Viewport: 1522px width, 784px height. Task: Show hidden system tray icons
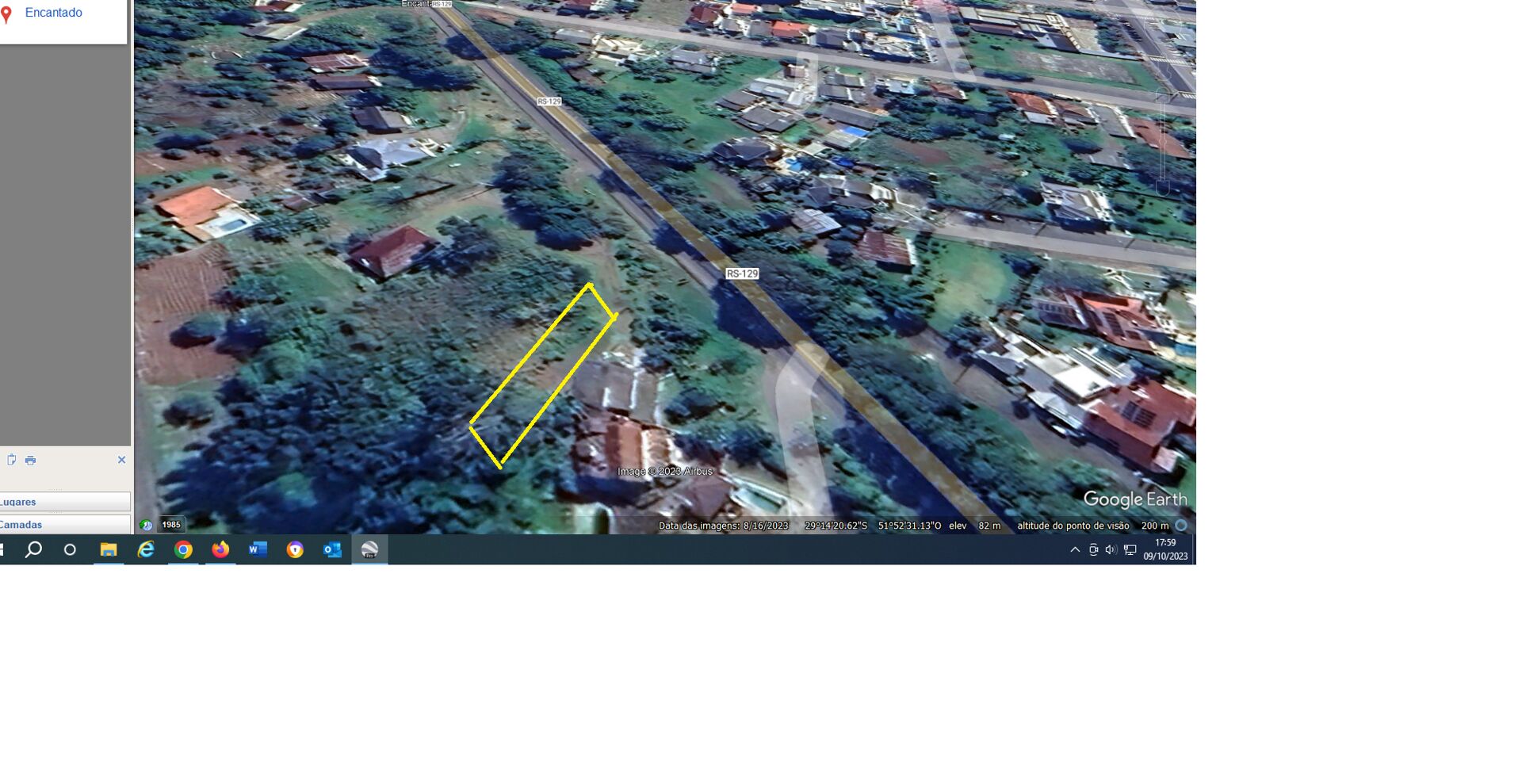1075,549
